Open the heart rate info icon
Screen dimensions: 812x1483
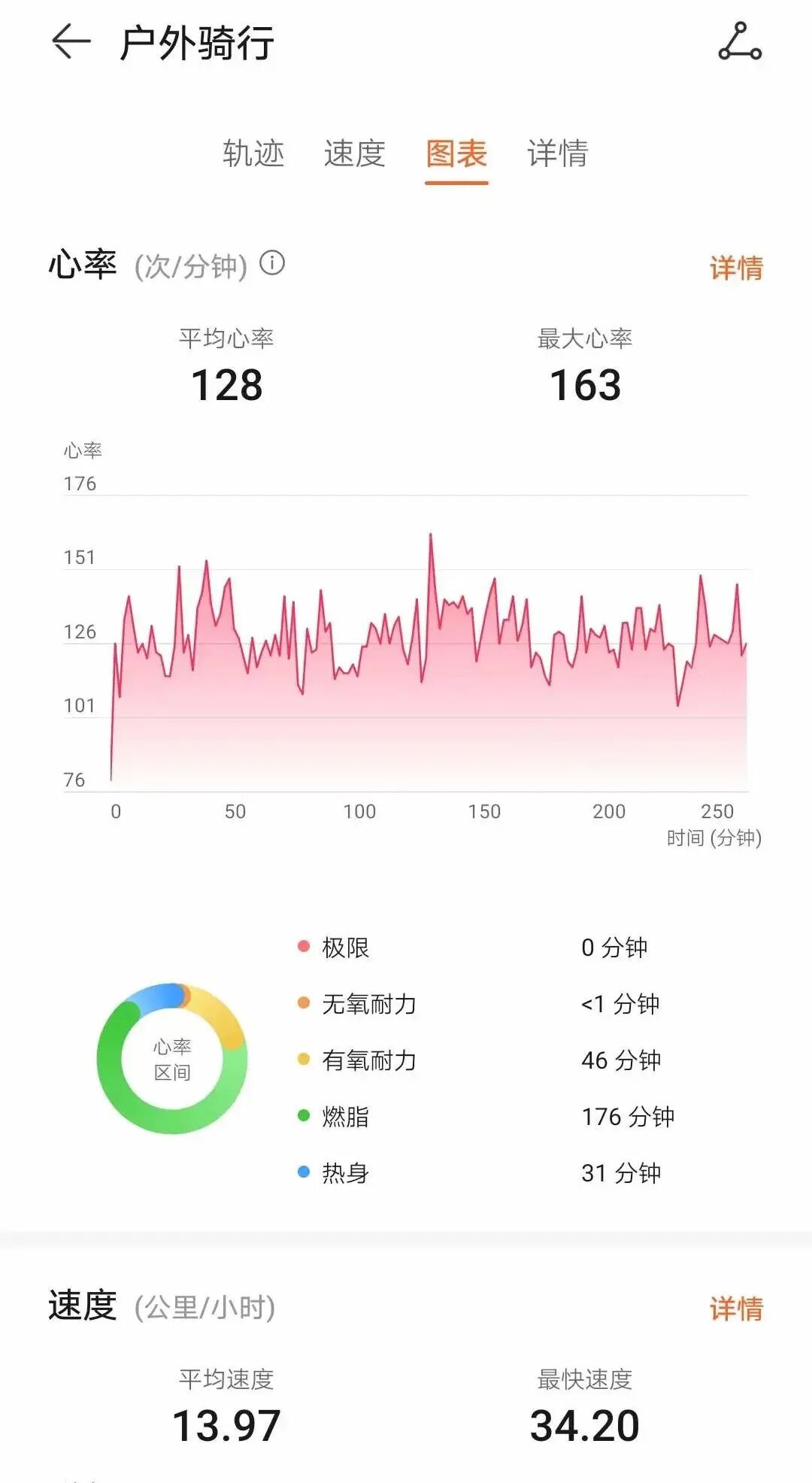[272, 263]
